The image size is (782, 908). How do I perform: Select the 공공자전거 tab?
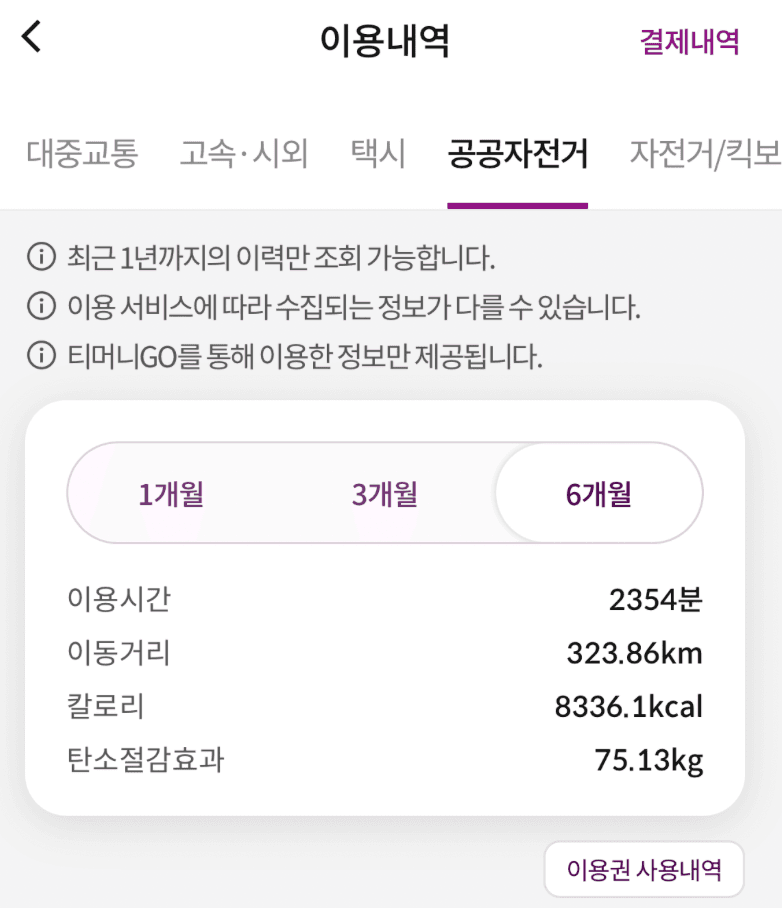(517, 154)
